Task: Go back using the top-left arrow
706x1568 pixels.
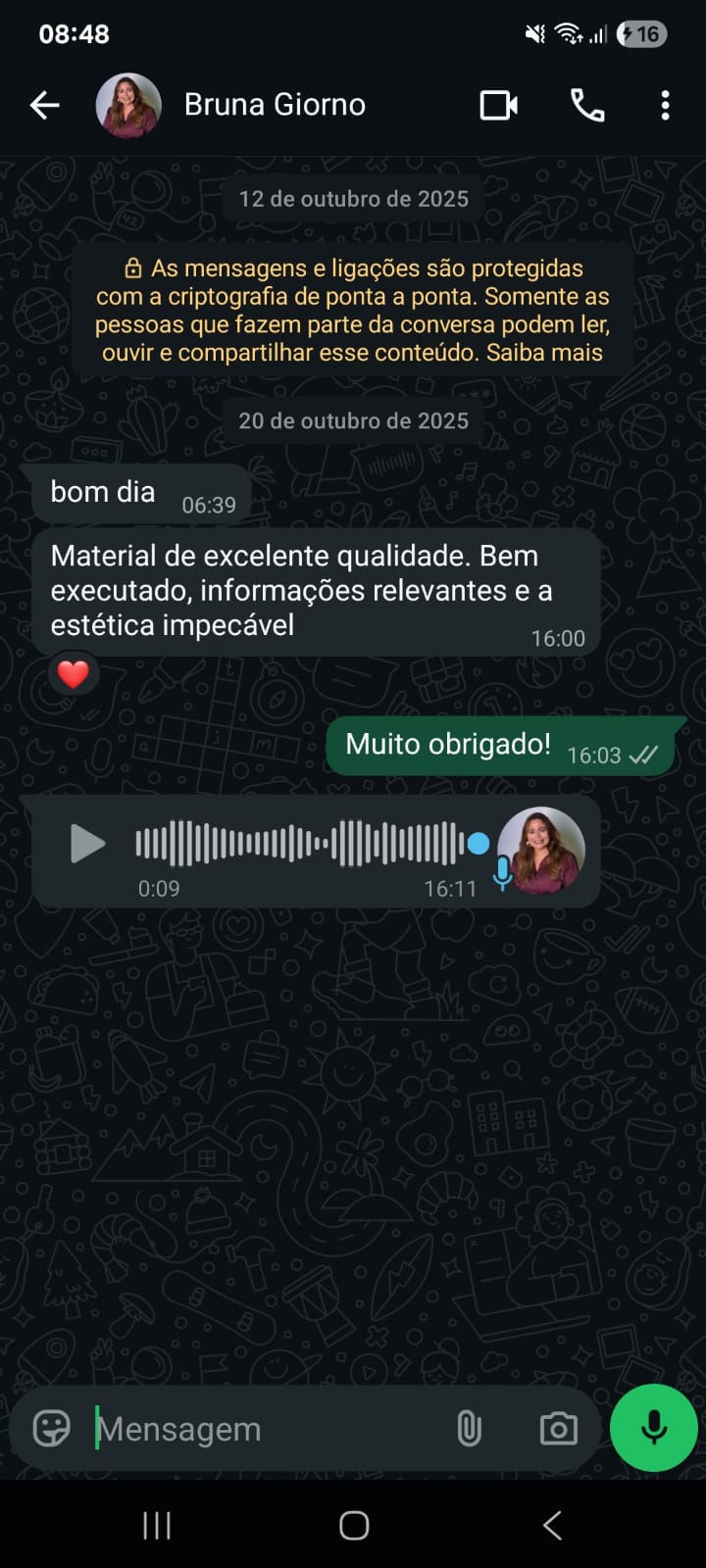Action: [45, 105]
